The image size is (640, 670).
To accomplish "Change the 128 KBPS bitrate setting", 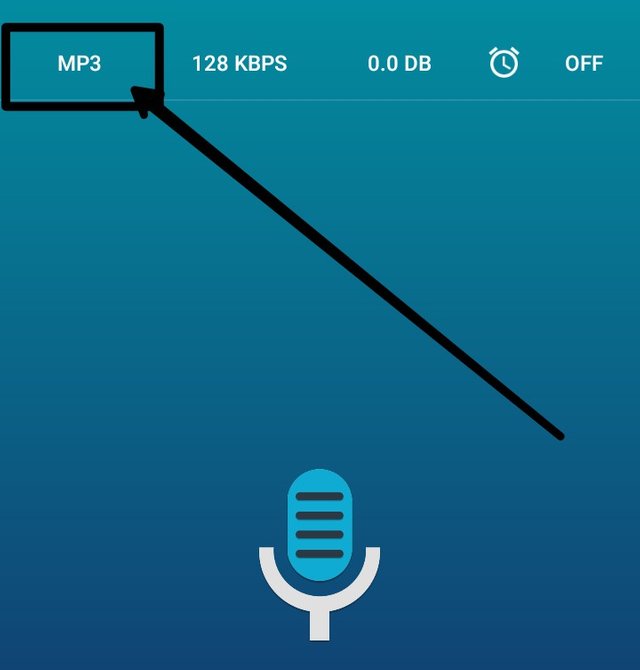I will coord(239,64).
